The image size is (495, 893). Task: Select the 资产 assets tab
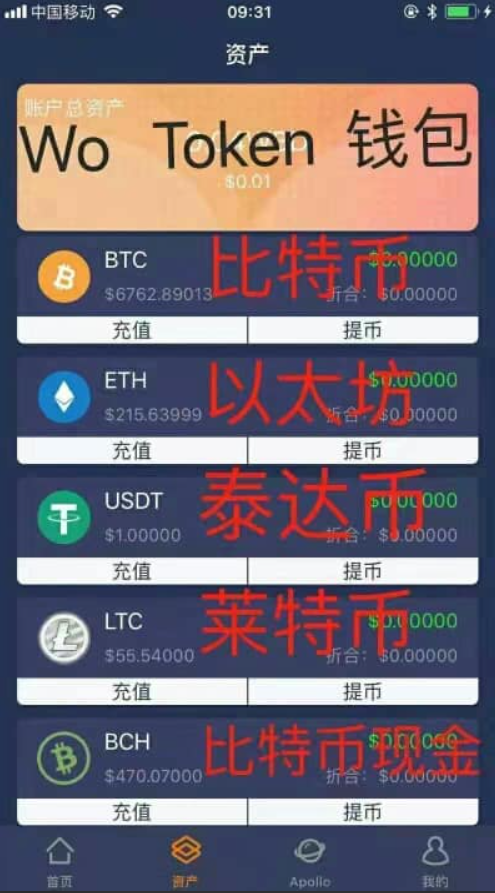click(186, 861)
